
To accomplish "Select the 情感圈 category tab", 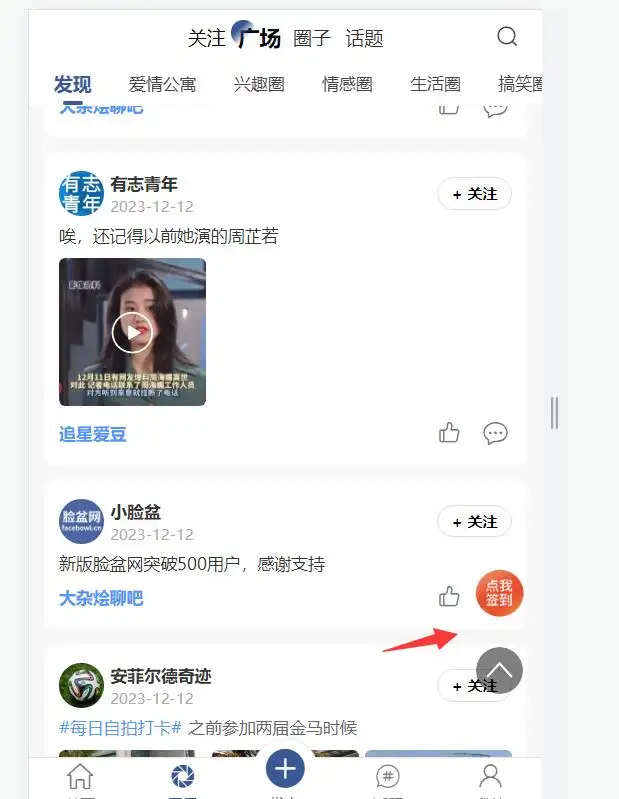I will (x=347, y=84).
